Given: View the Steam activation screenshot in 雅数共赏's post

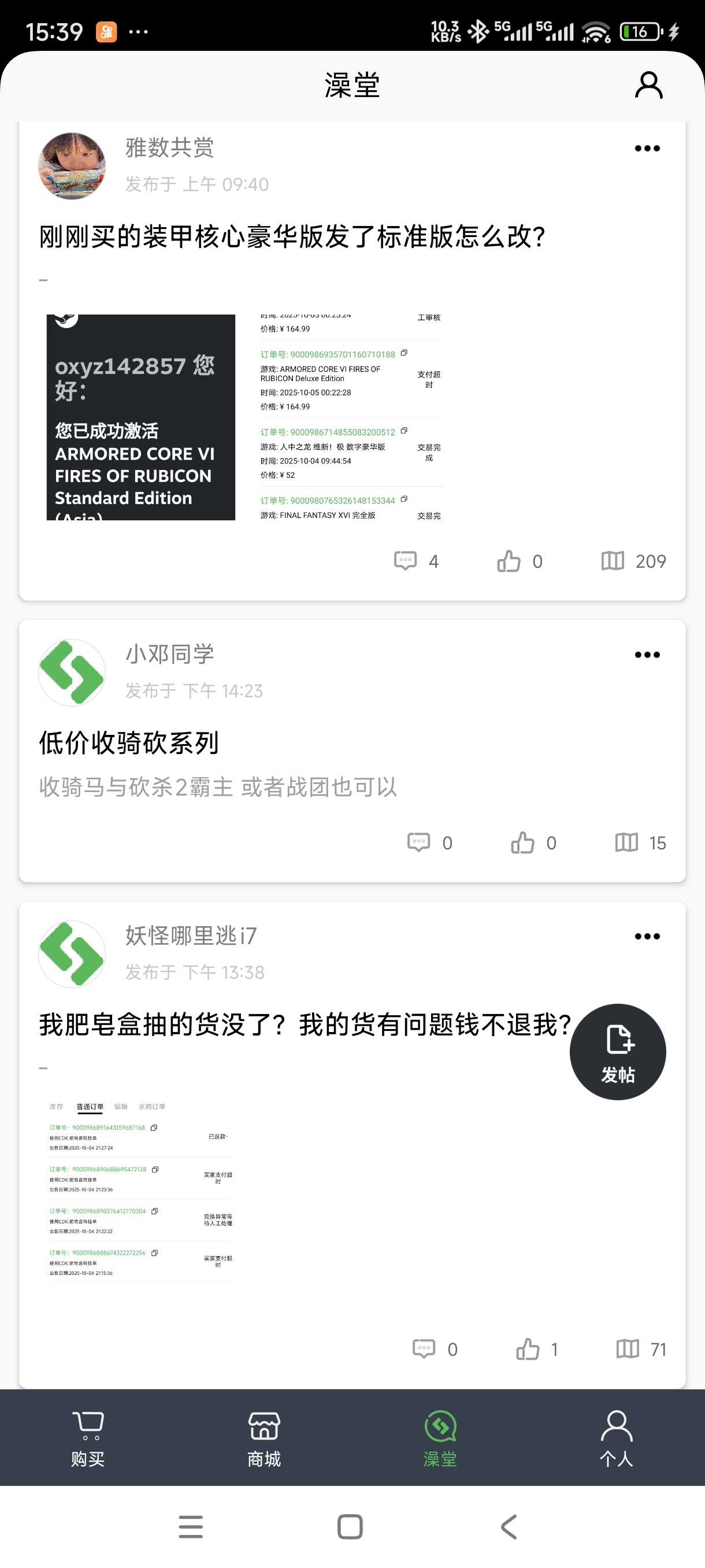Looking at the screenshot, I should pos(141,417).
